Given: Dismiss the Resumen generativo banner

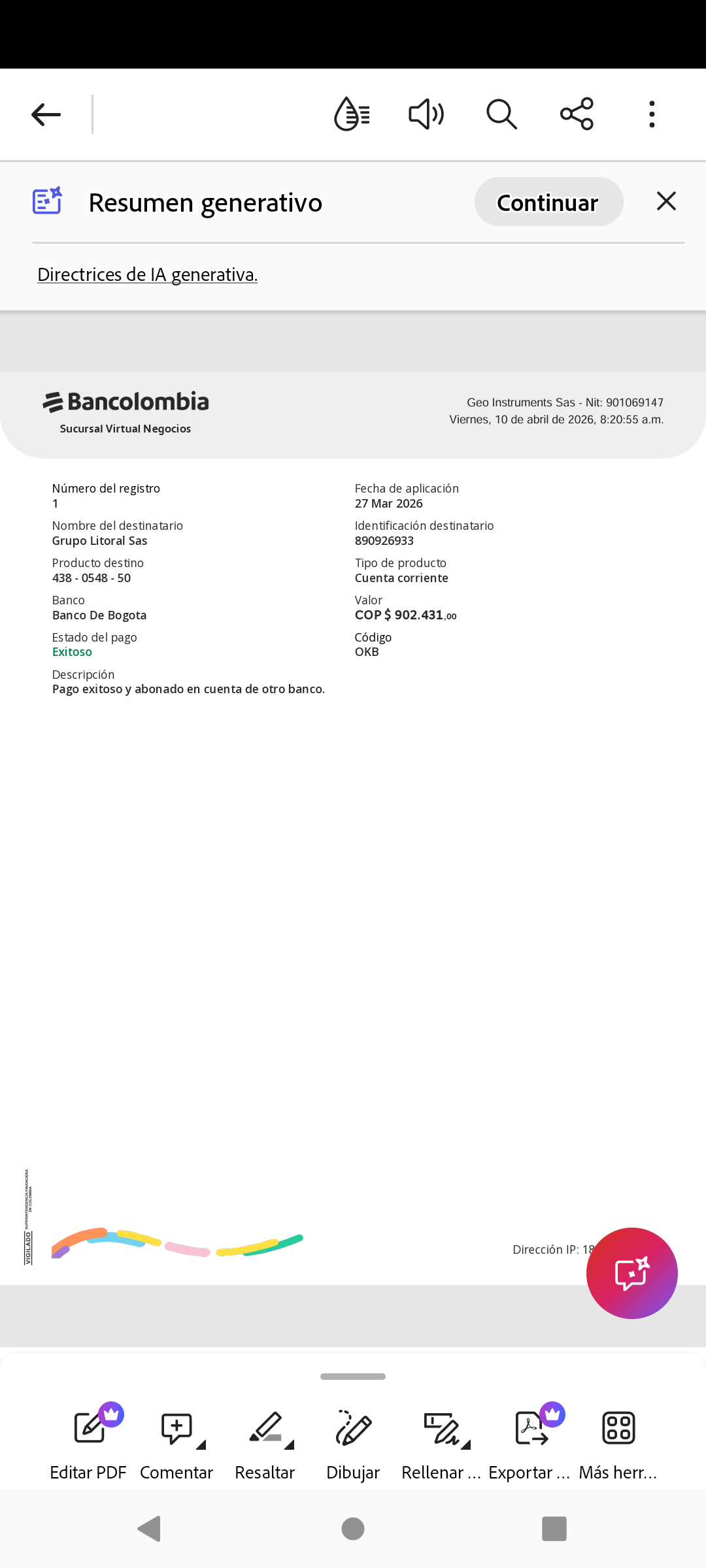Looking at the screenshot, I should [x=666, y=201].
